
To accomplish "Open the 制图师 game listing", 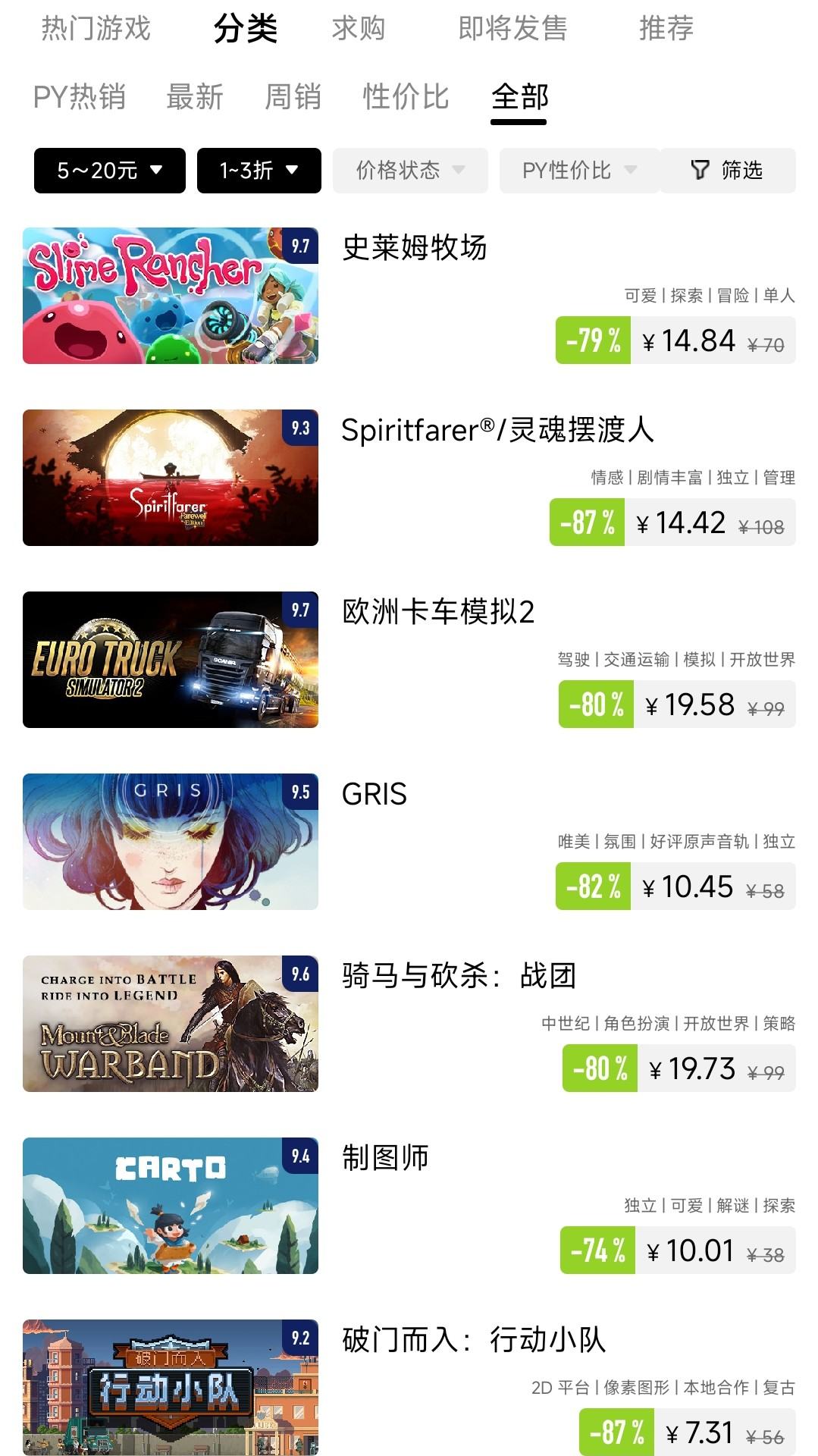I will (385, 1158).
